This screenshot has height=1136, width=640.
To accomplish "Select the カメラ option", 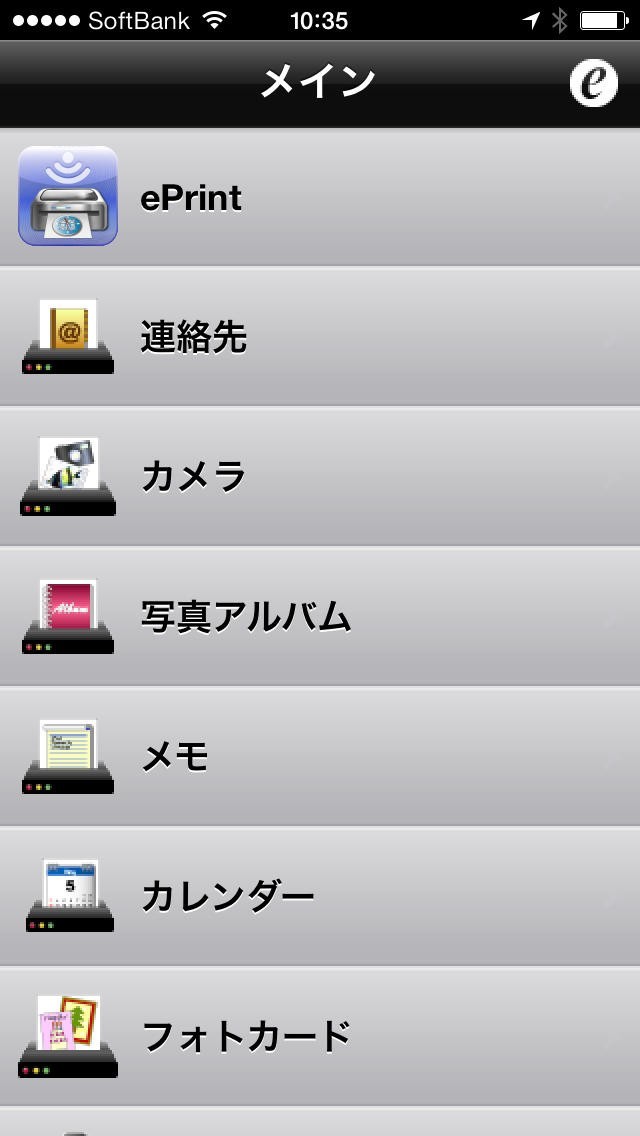I will click(x=320, y=476).
